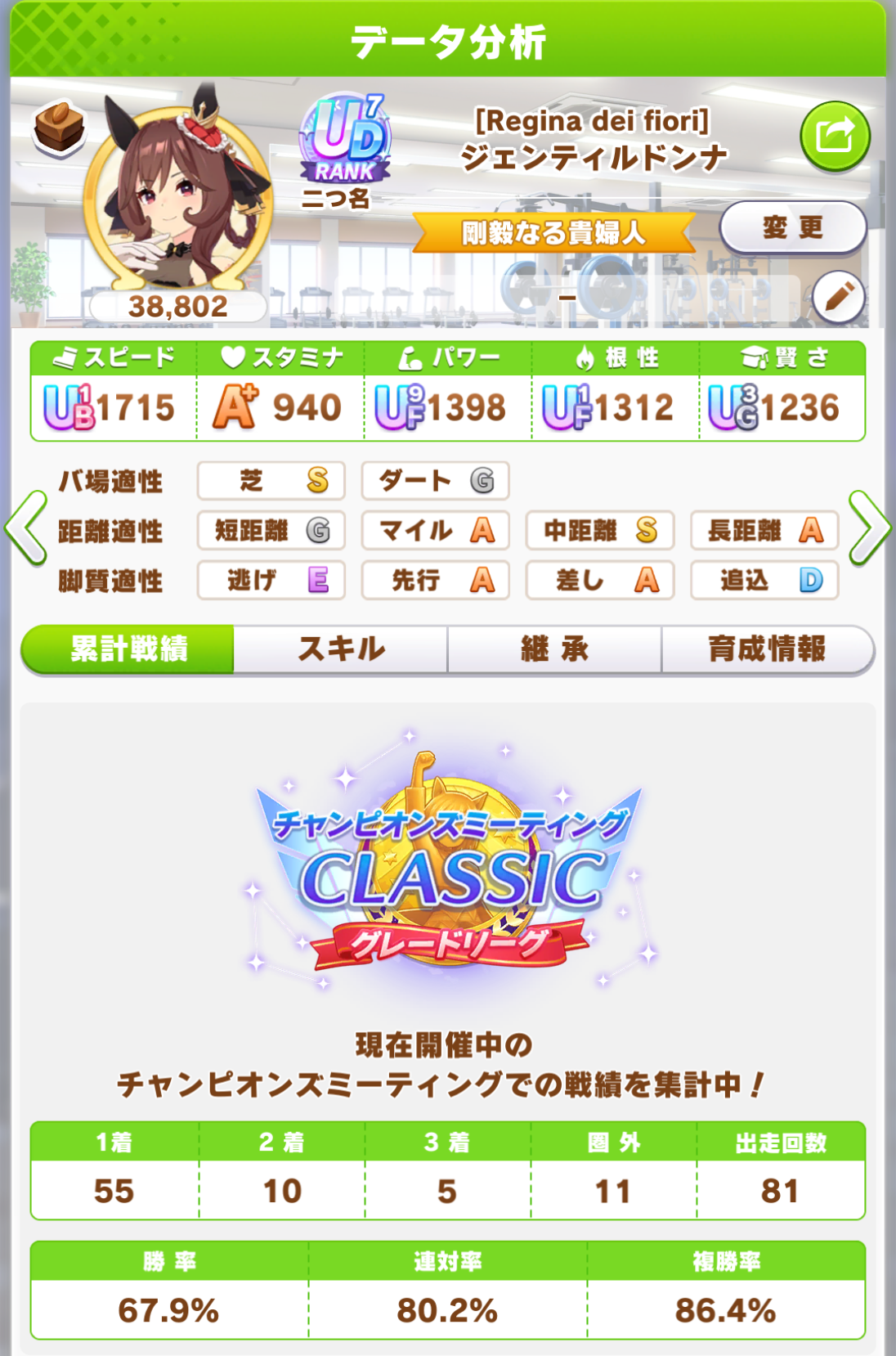Switch to the 継承 tab
This screenshot has height=1356, width=896.
[554, 649]
